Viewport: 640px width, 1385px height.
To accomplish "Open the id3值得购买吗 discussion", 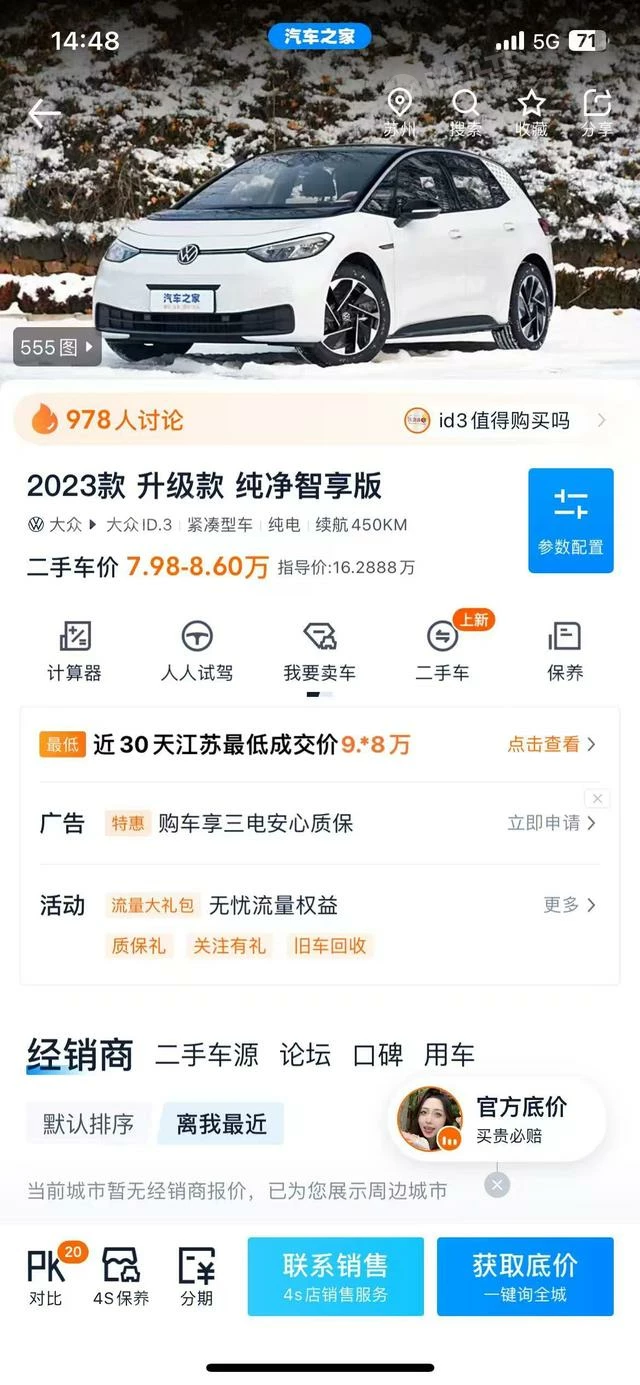I will click(x=505, y=420).
